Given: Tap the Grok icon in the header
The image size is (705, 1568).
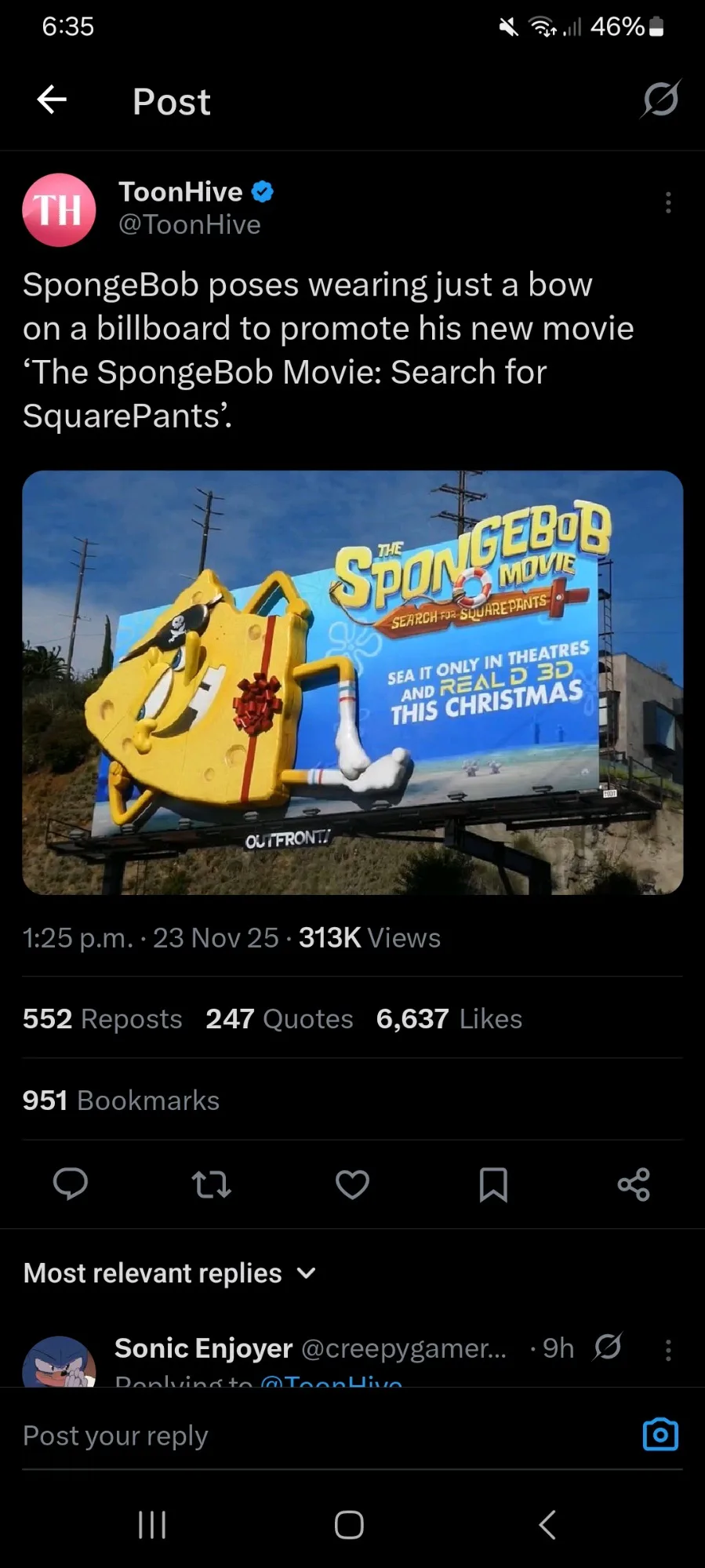Looking at the screenshot, I should 660,100.
